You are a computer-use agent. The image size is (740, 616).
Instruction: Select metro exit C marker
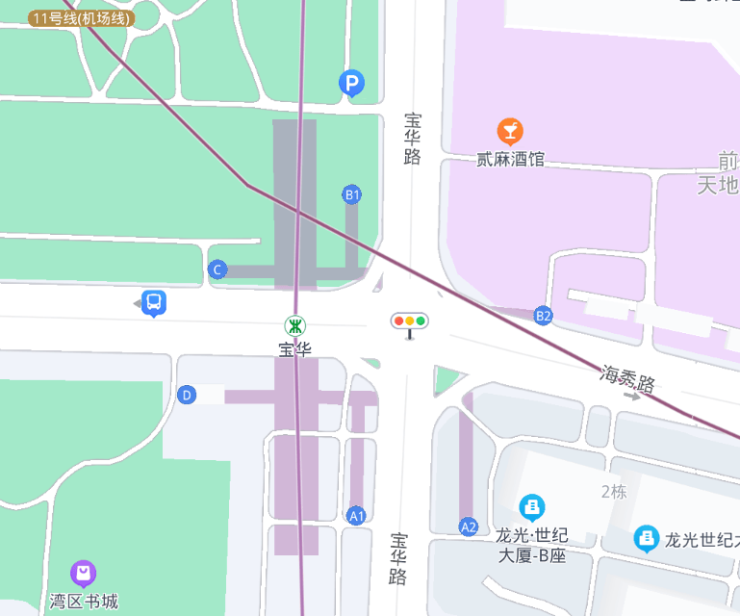pyautogui.click(x=217, y=269)
